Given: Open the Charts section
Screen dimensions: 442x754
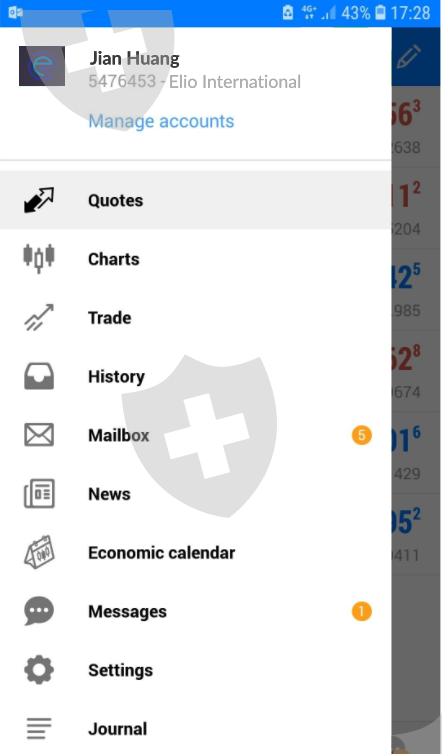Looking at the screenshot, I should click(x=195, y=259).
